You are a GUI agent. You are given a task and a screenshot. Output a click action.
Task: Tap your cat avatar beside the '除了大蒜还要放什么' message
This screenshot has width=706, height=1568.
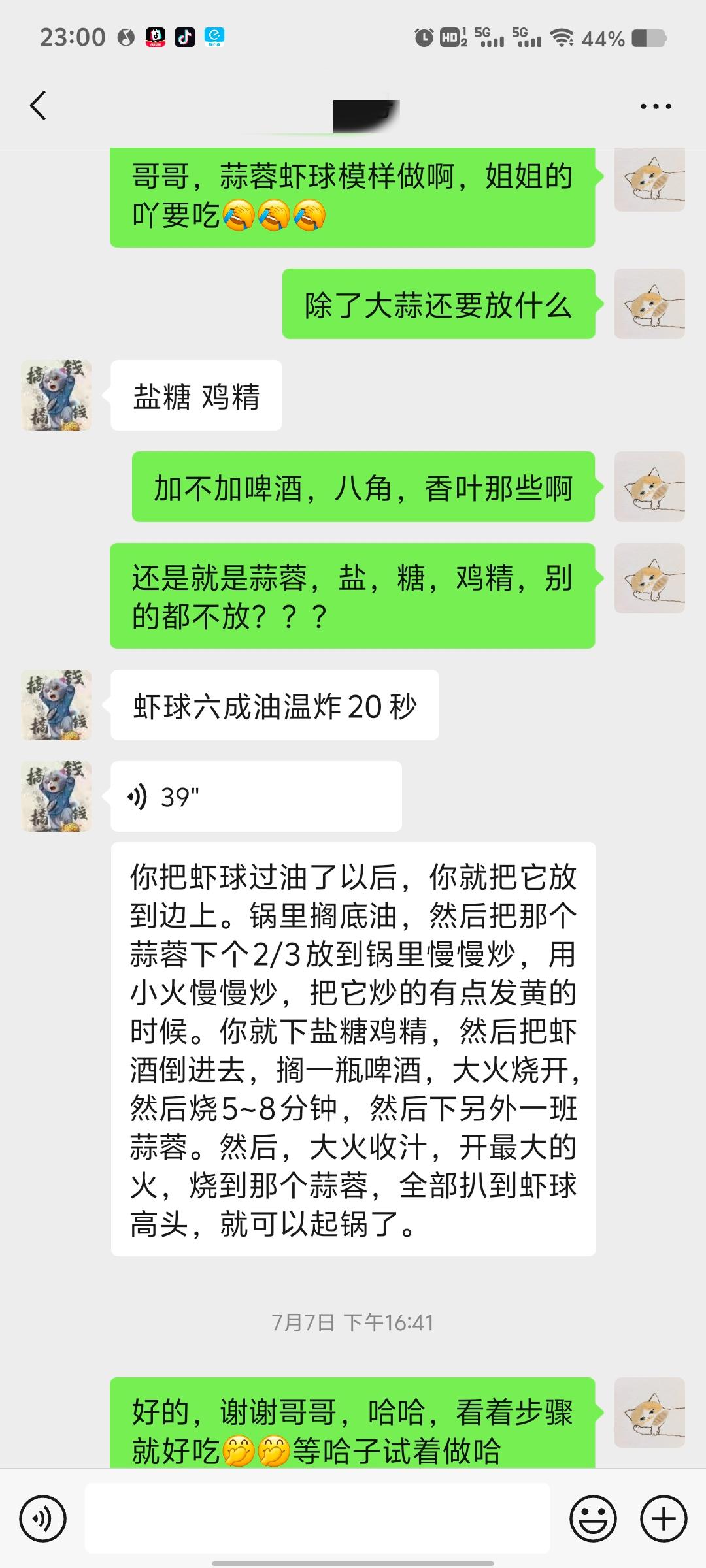coord(649,304)
